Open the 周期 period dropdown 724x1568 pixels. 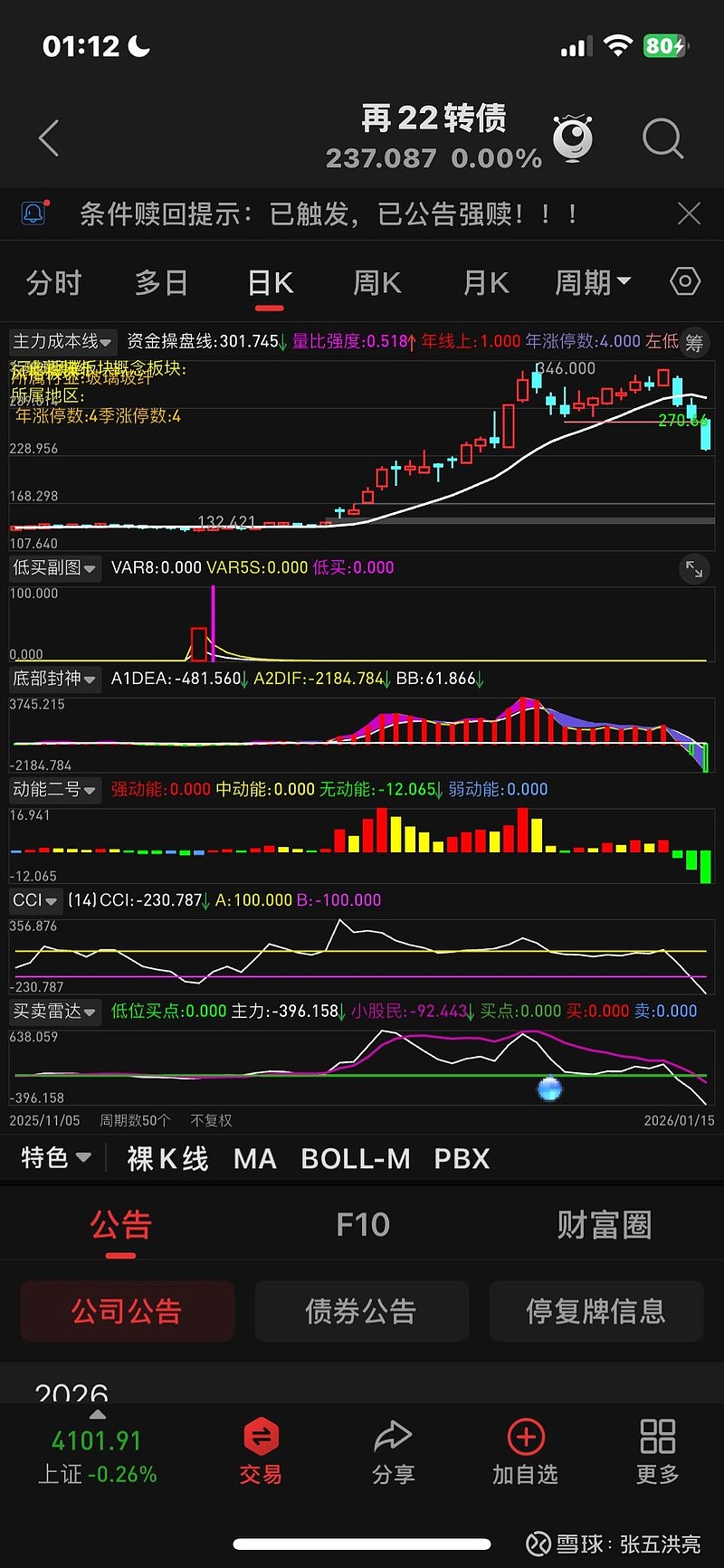pos(593,282)
